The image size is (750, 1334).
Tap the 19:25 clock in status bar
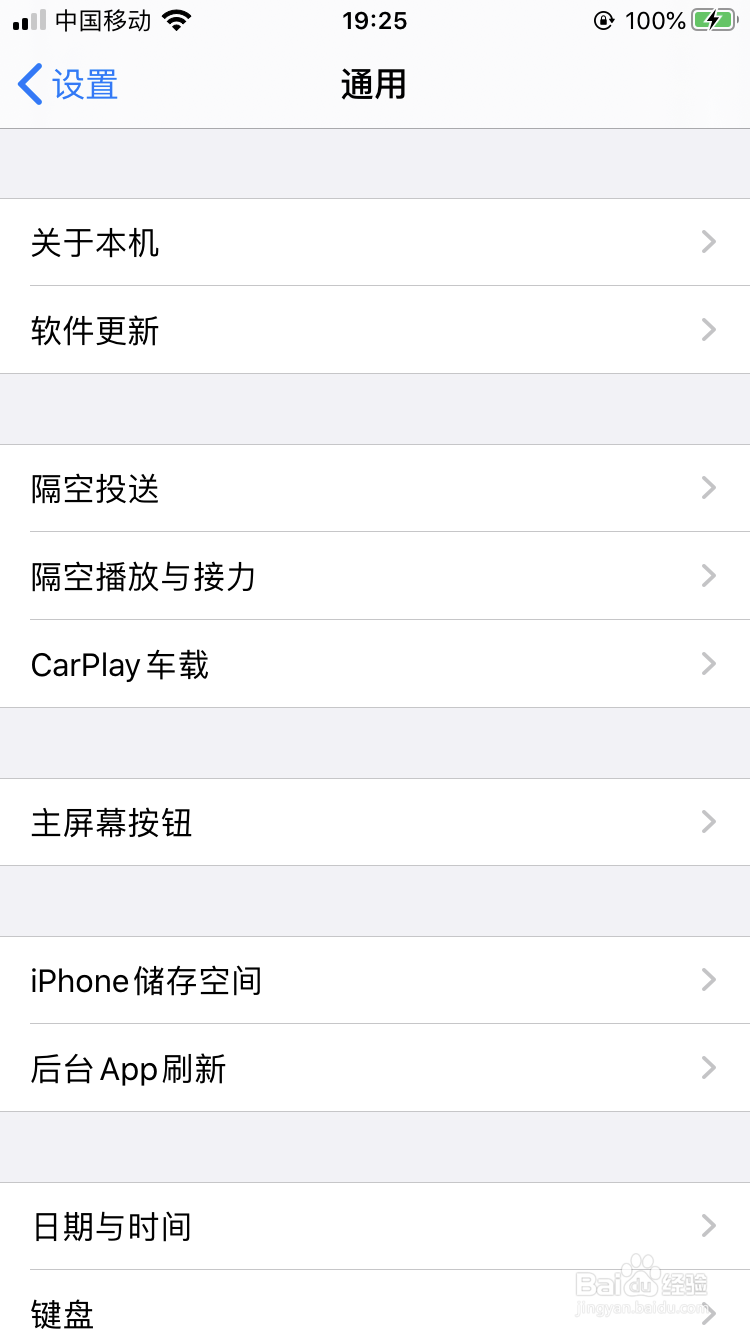375,20
